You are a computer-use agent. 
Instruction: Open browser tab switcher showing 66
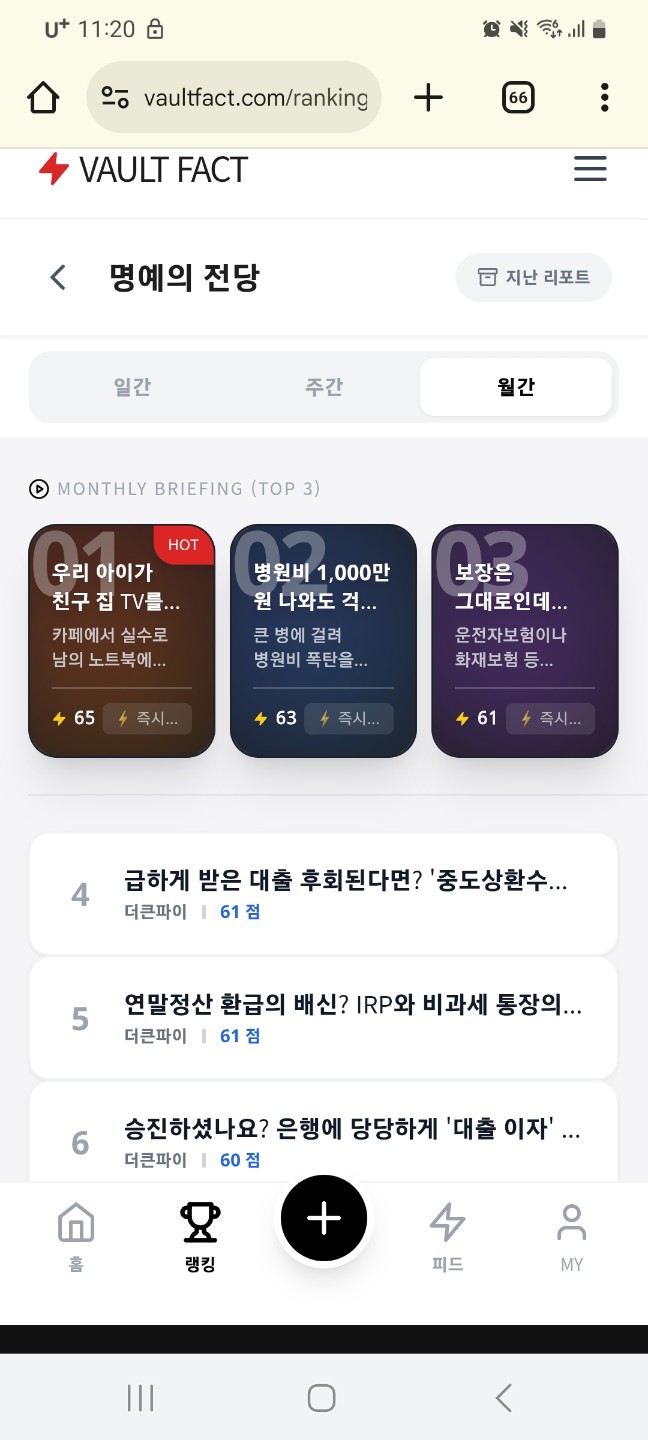[517, 97]
